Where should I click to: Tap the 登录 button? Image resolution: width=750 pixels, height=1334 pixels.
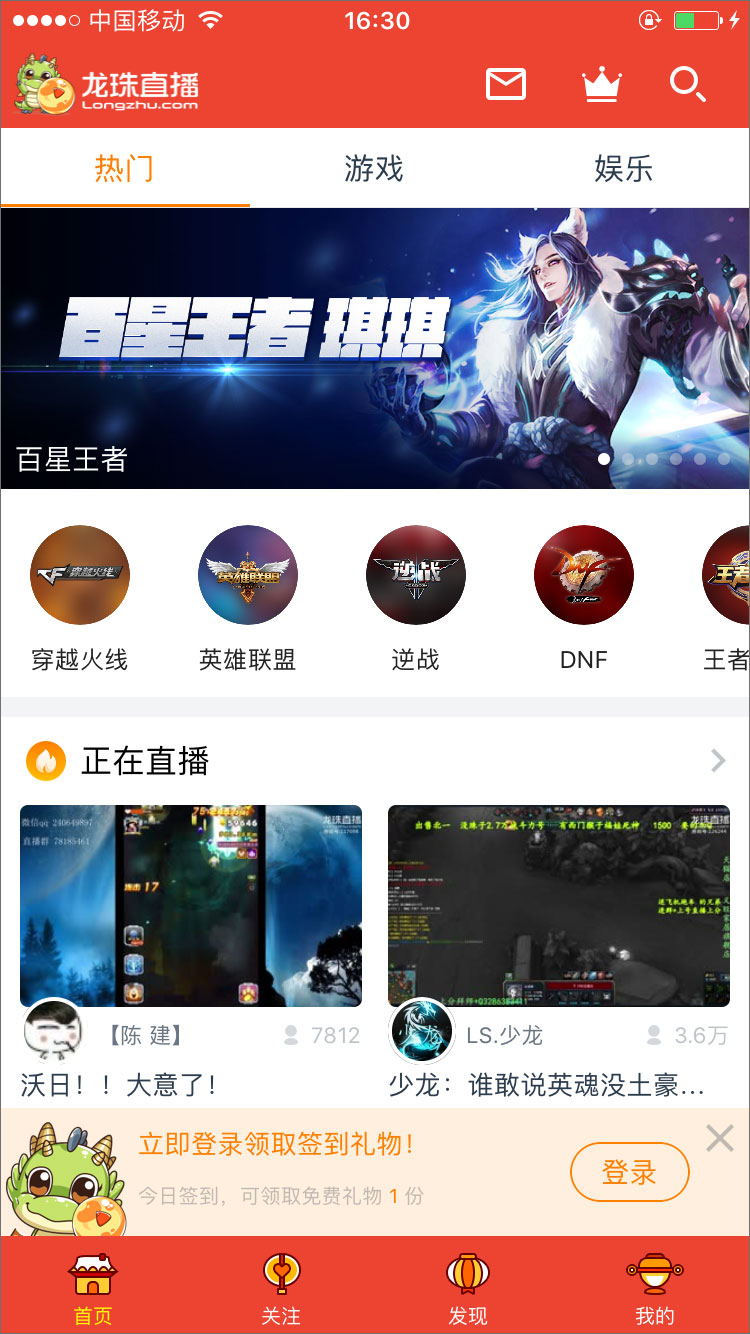[x=630, y=1172]
